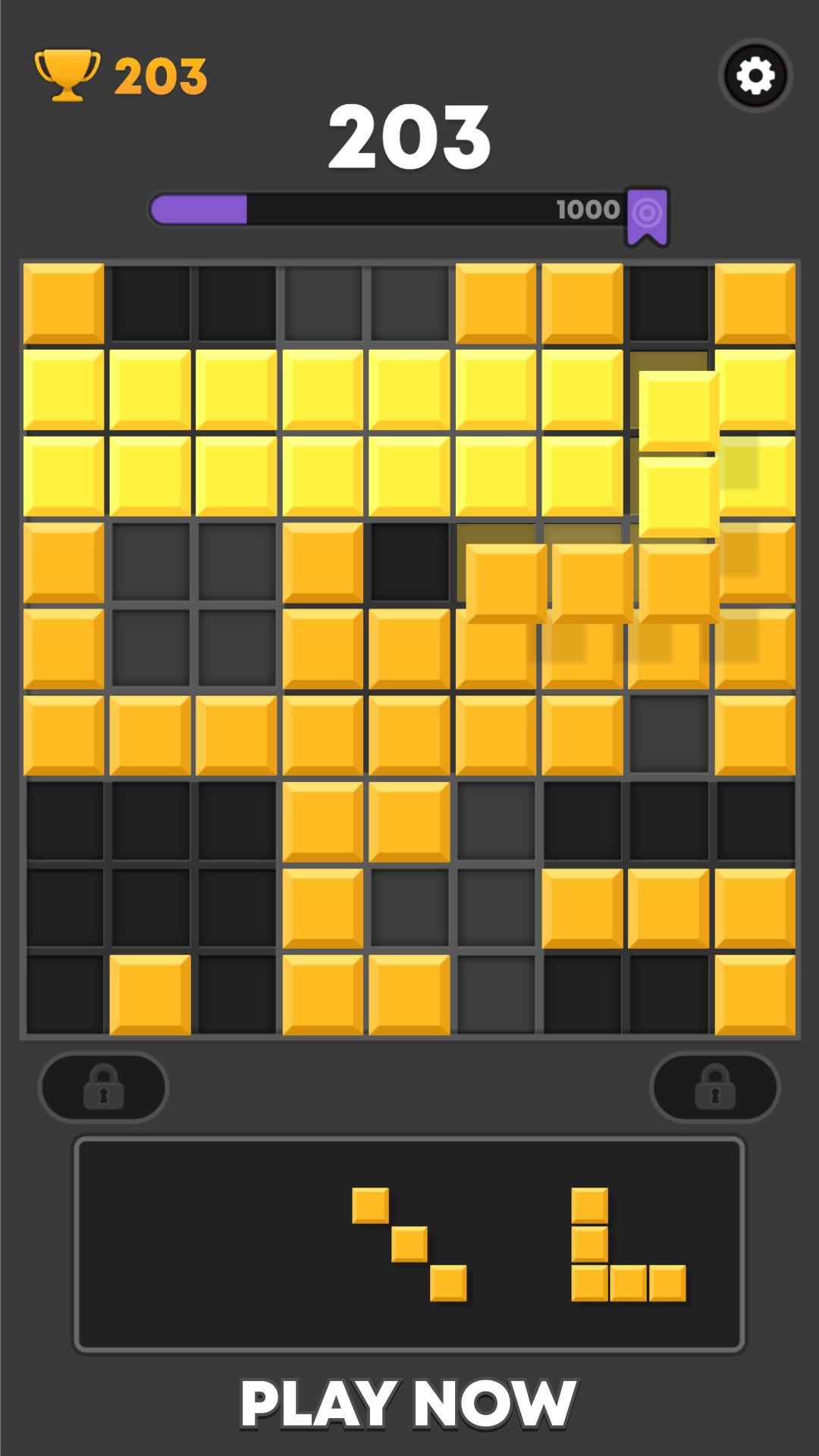The height and width of the screenshot is (1456, 819).
Task: Tap the milestone label showing 1000
Action: (x=588, y=209)
